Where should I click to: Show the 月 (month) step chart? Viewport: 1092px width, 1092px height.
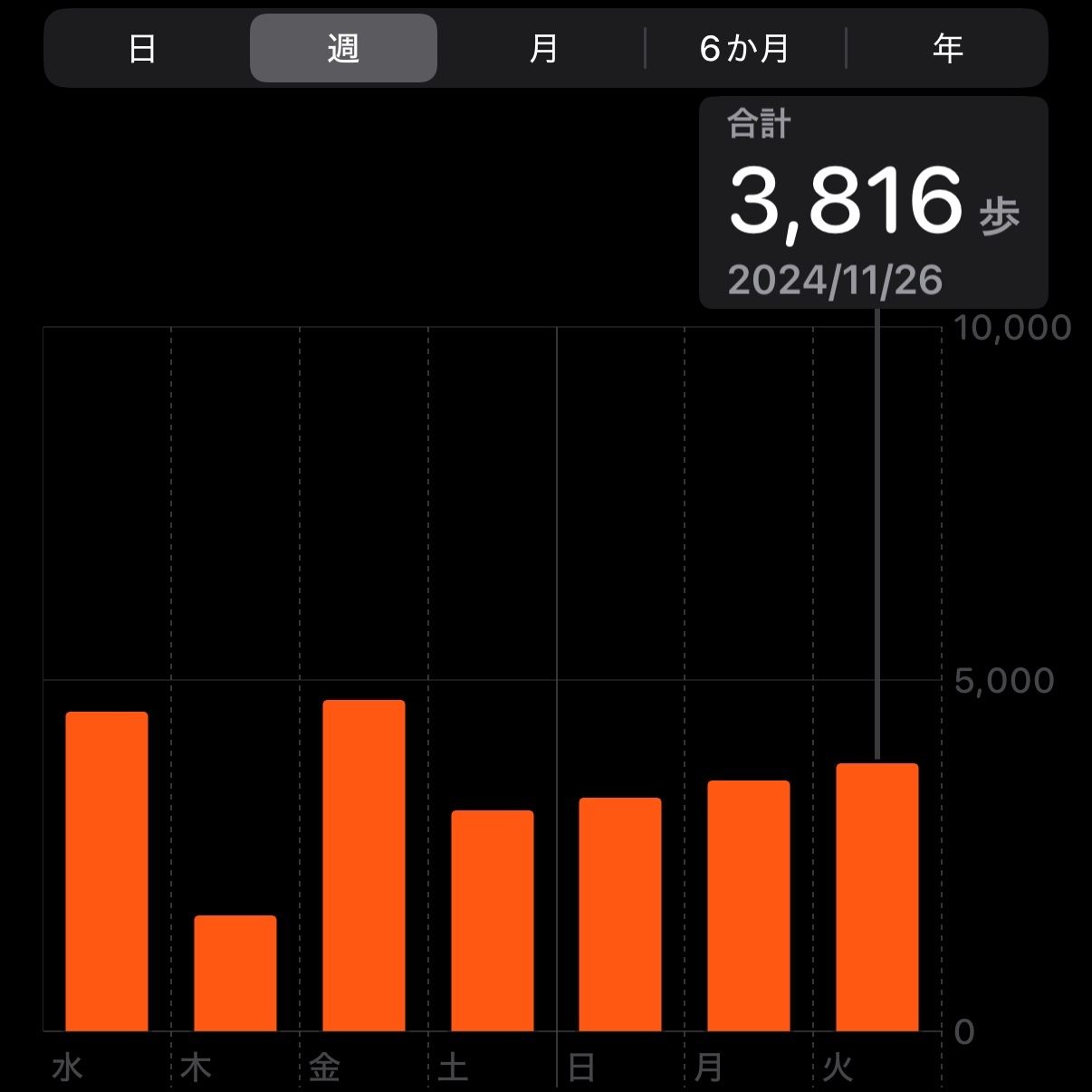pyautogui.click(x=543, y=49)
